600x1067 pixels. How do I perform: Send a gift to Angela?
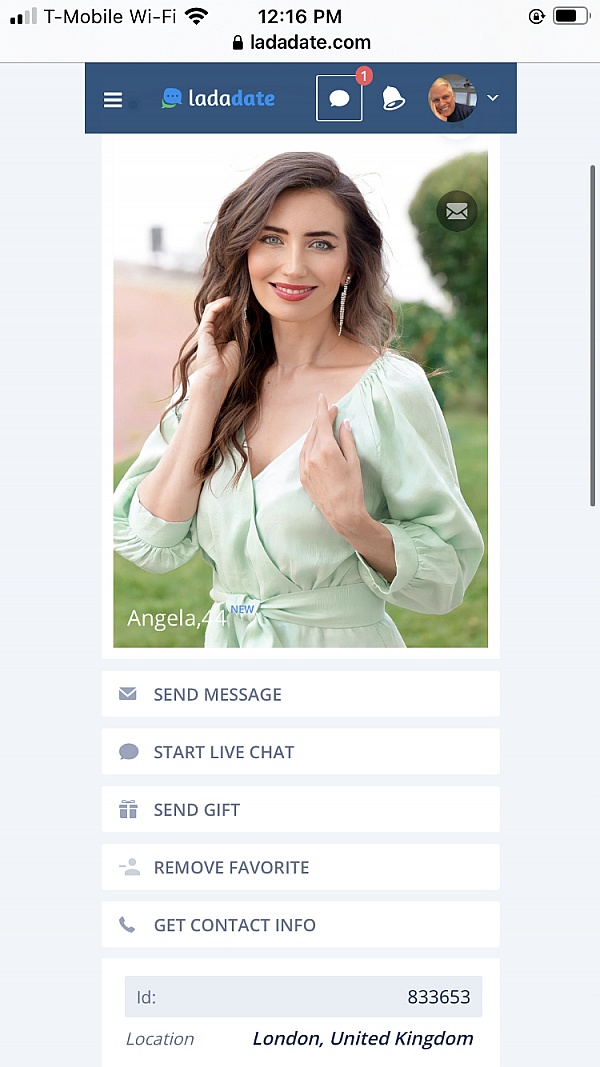click(x=300, y=810)
